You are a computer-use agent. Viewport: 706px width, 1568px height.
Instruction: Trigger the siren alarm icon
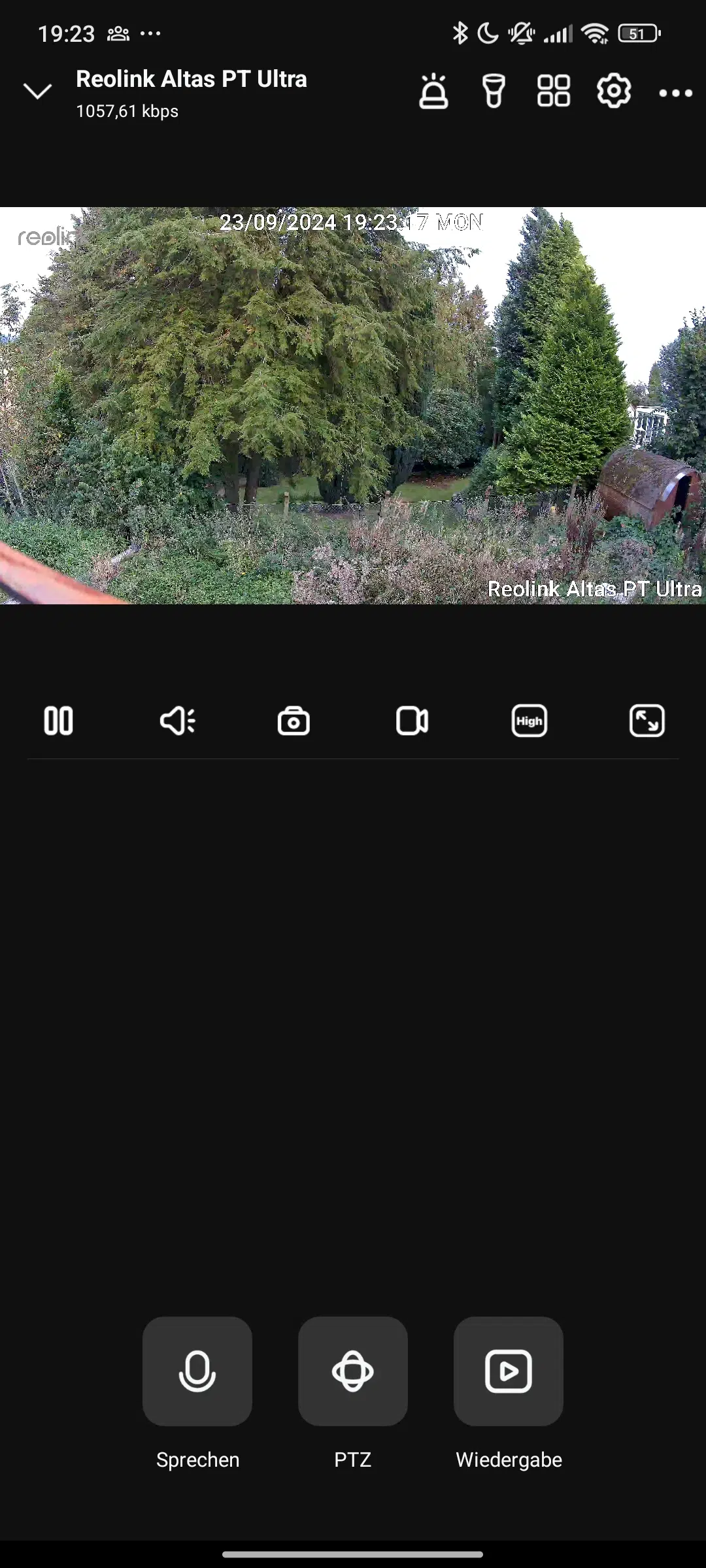coord(433,91)
